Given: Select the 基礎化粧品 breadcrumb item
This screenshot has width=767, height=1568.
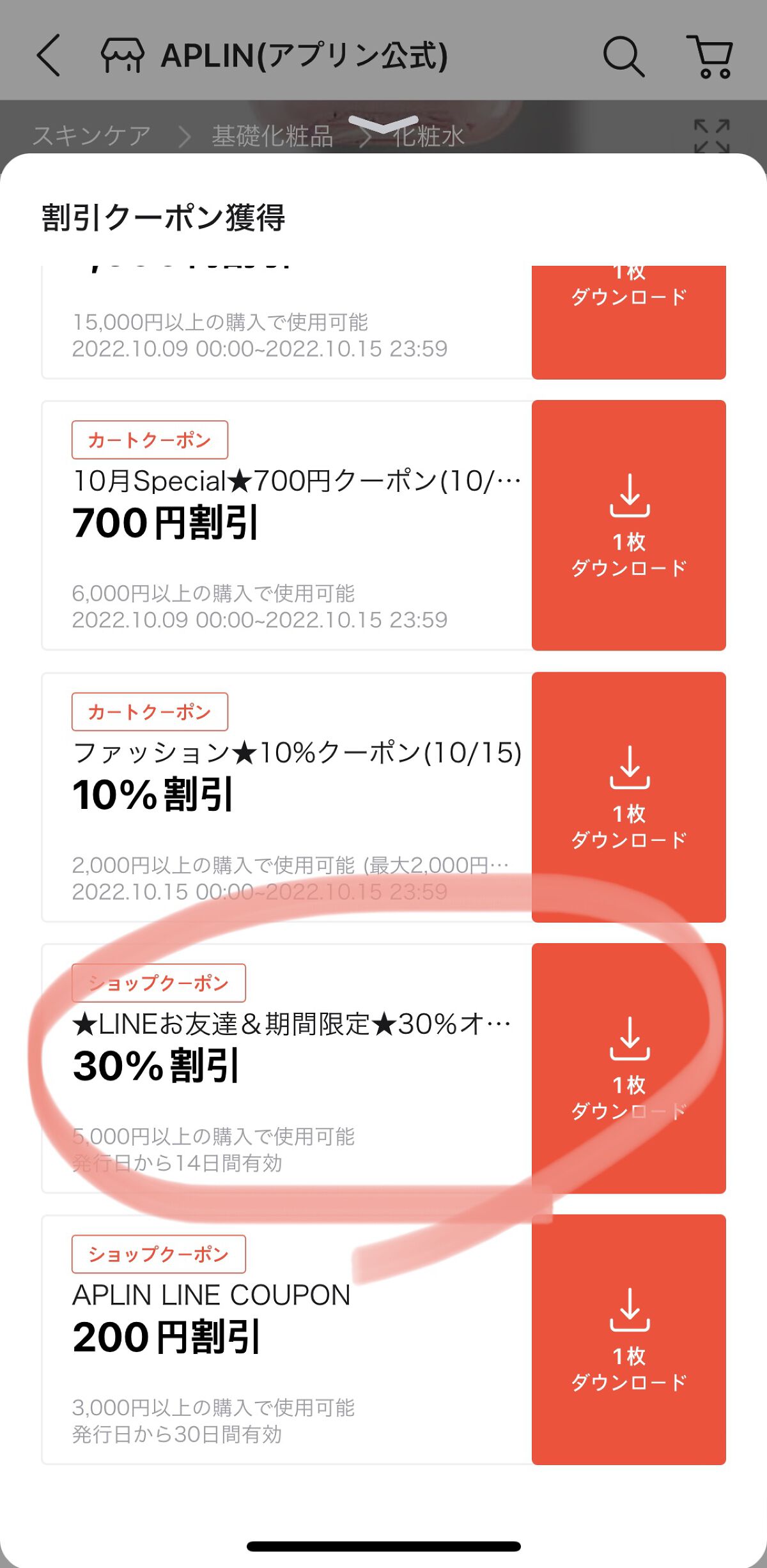Looking at the screenshot, I should [272, 135].
